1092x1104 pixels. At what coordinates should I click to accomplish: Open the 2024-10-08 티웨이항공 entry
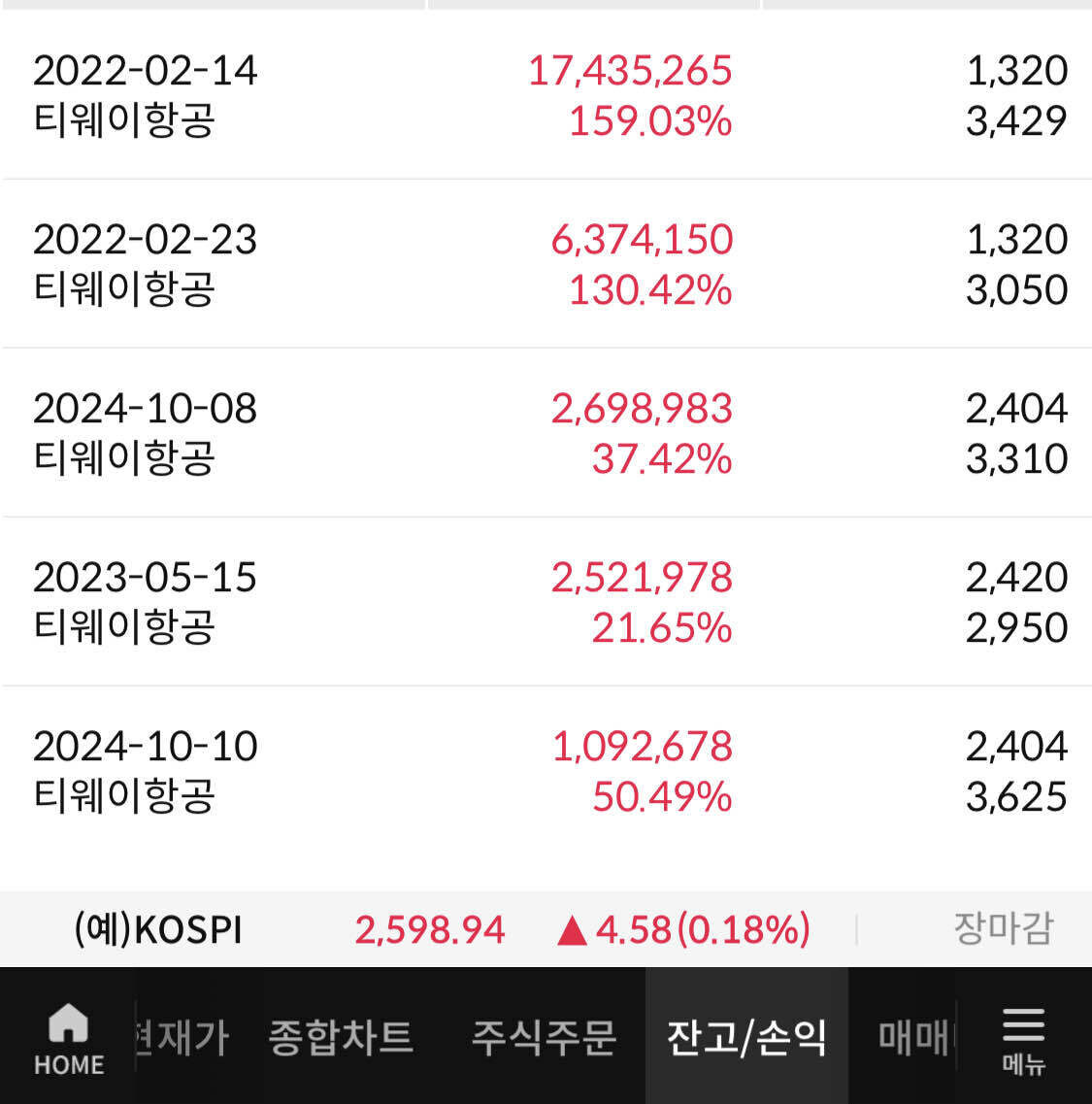pyautogui.click(x=544, y=433)
